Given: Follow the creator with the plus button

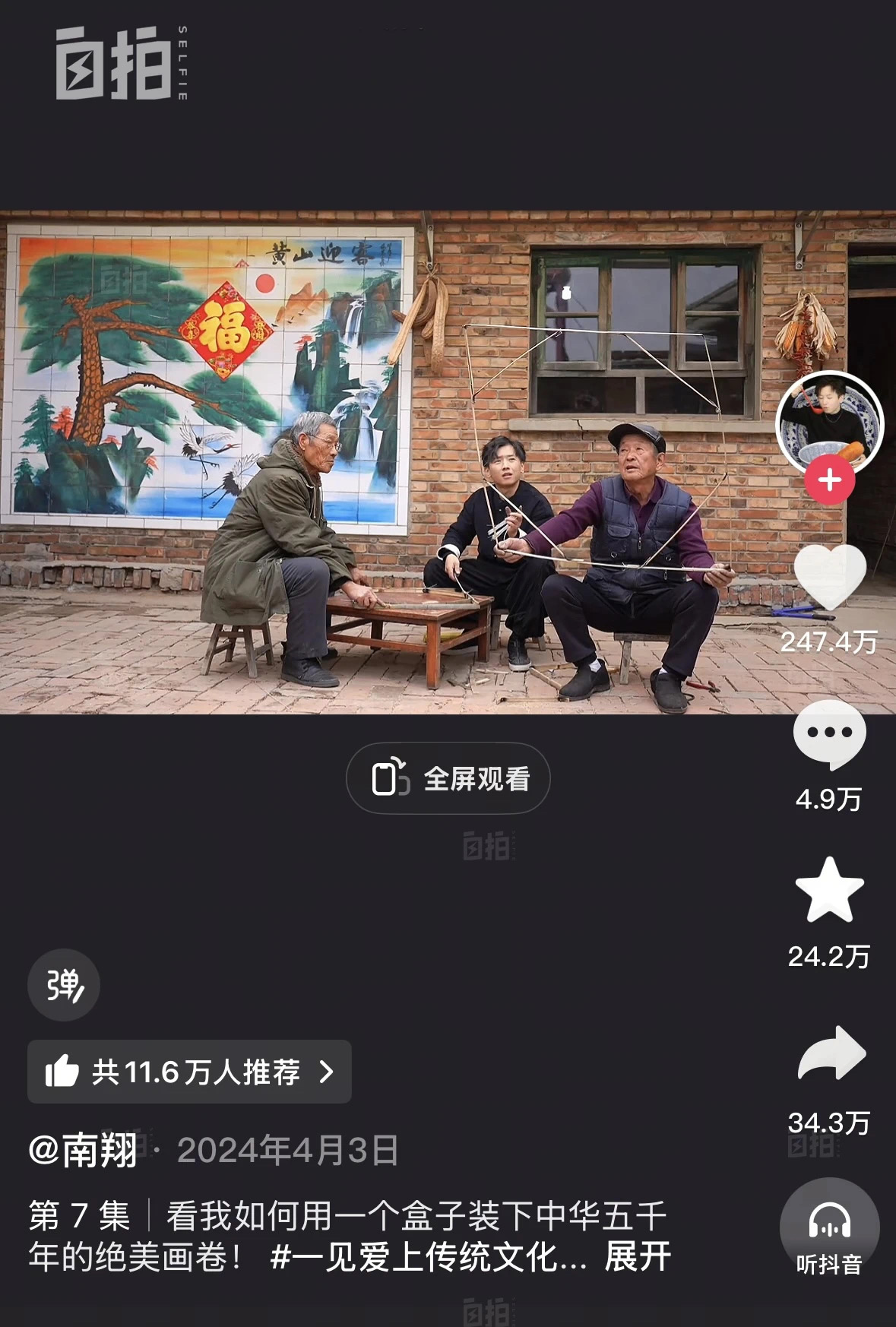Looking at the screenshot, I should coord(829,480).
